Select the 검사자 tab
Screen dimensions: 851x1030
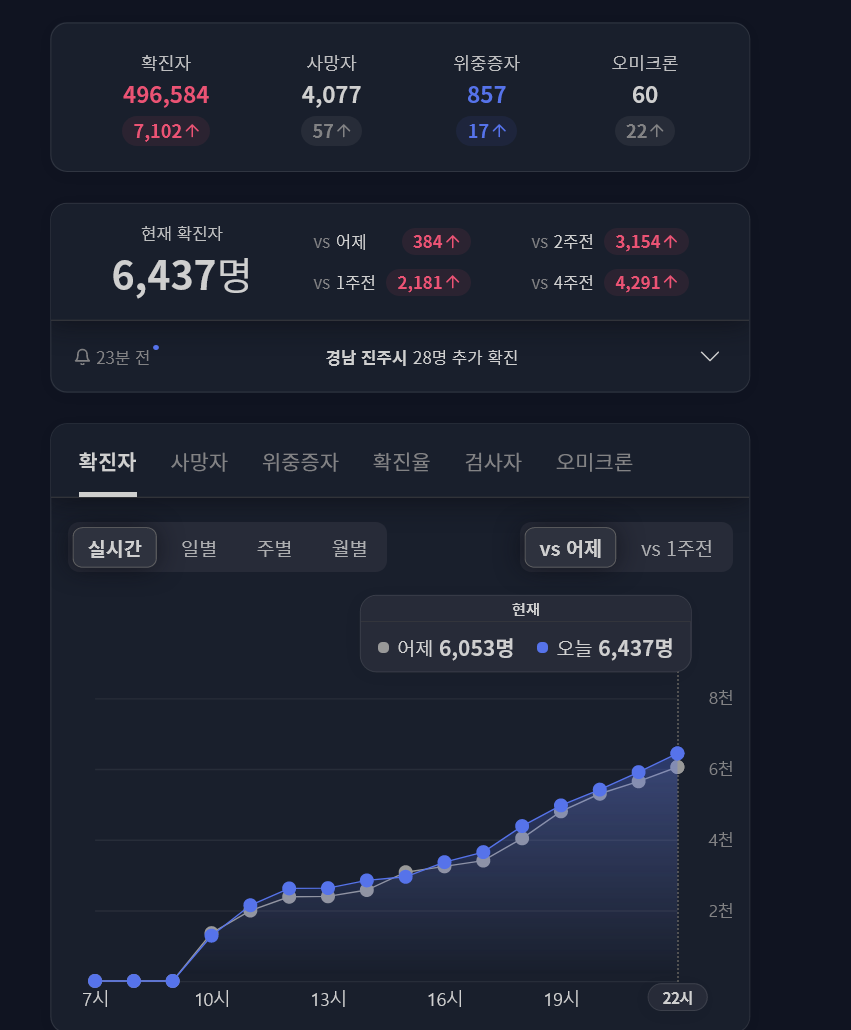click(x=493, y=462)
